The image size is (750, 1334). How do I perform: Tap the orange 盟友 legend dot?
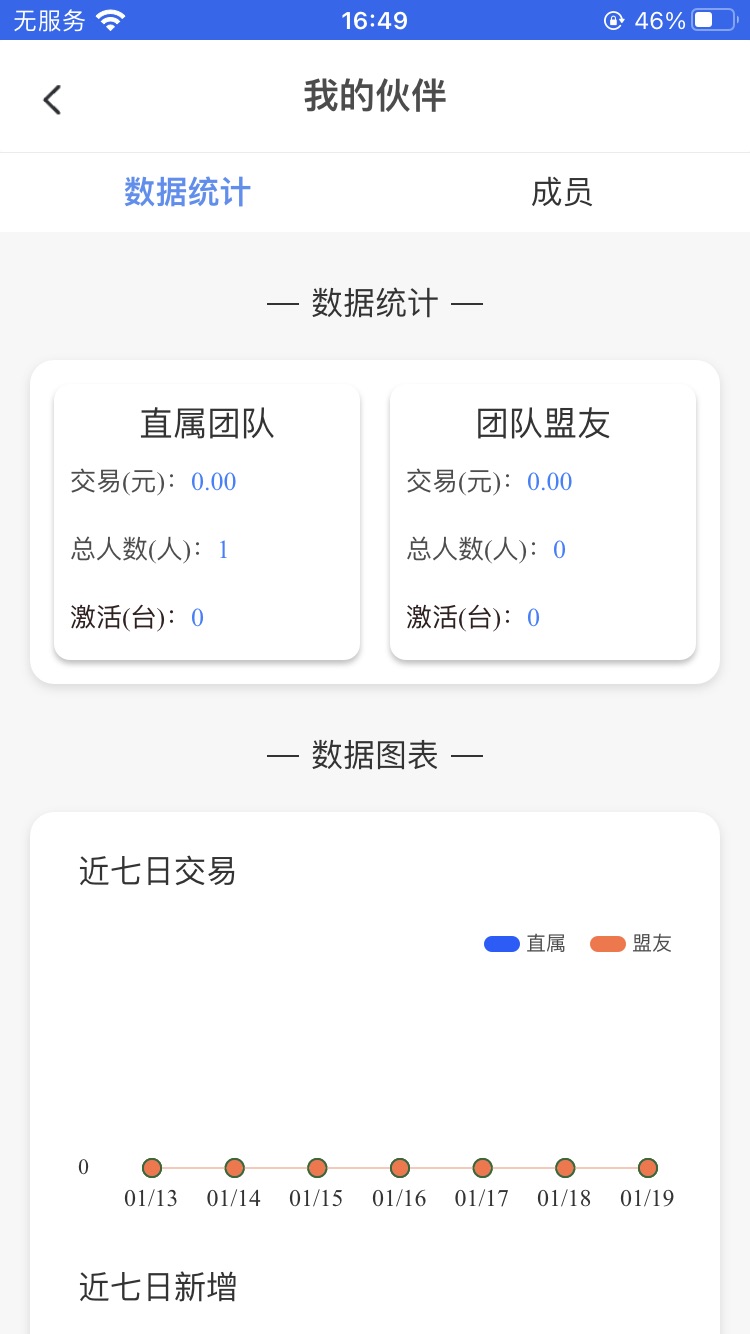pyautogui.click(x=606, y=943)
